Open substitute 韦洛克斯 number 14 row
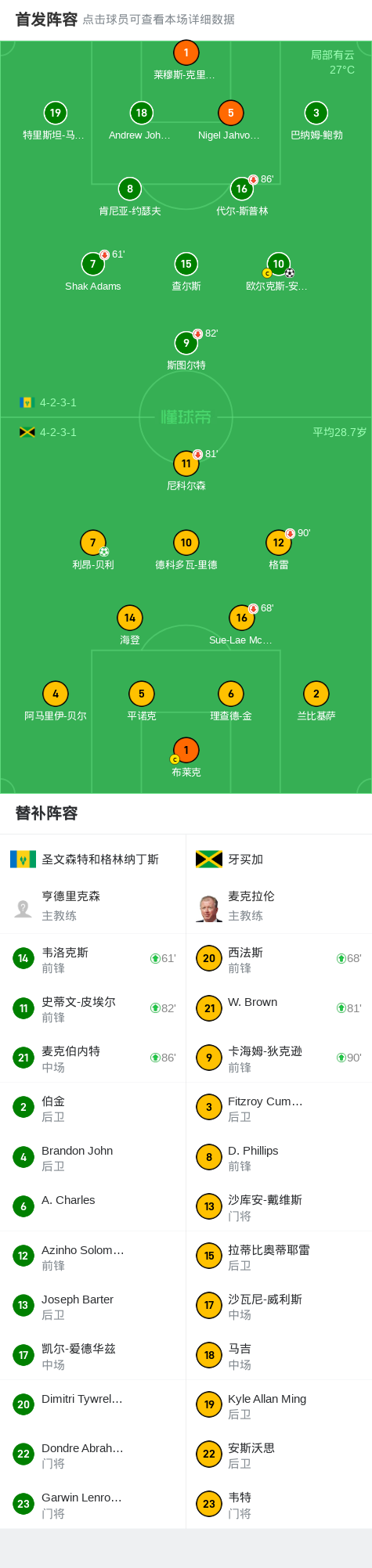The image size is (372, 1568). (92, 959)
